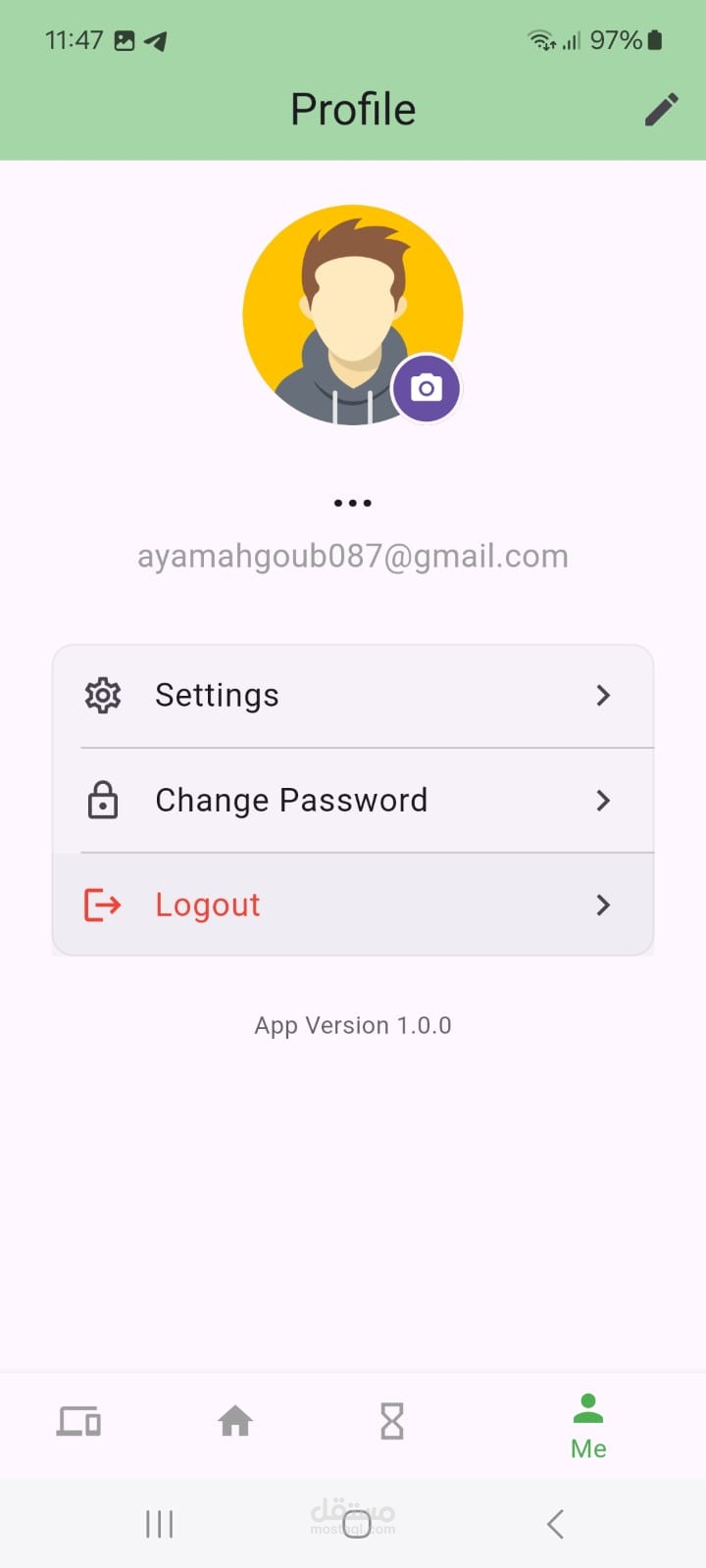Switch to the hourglass tab
The width and height of the screenshot is (706, 1568).
coord(392,1421)
